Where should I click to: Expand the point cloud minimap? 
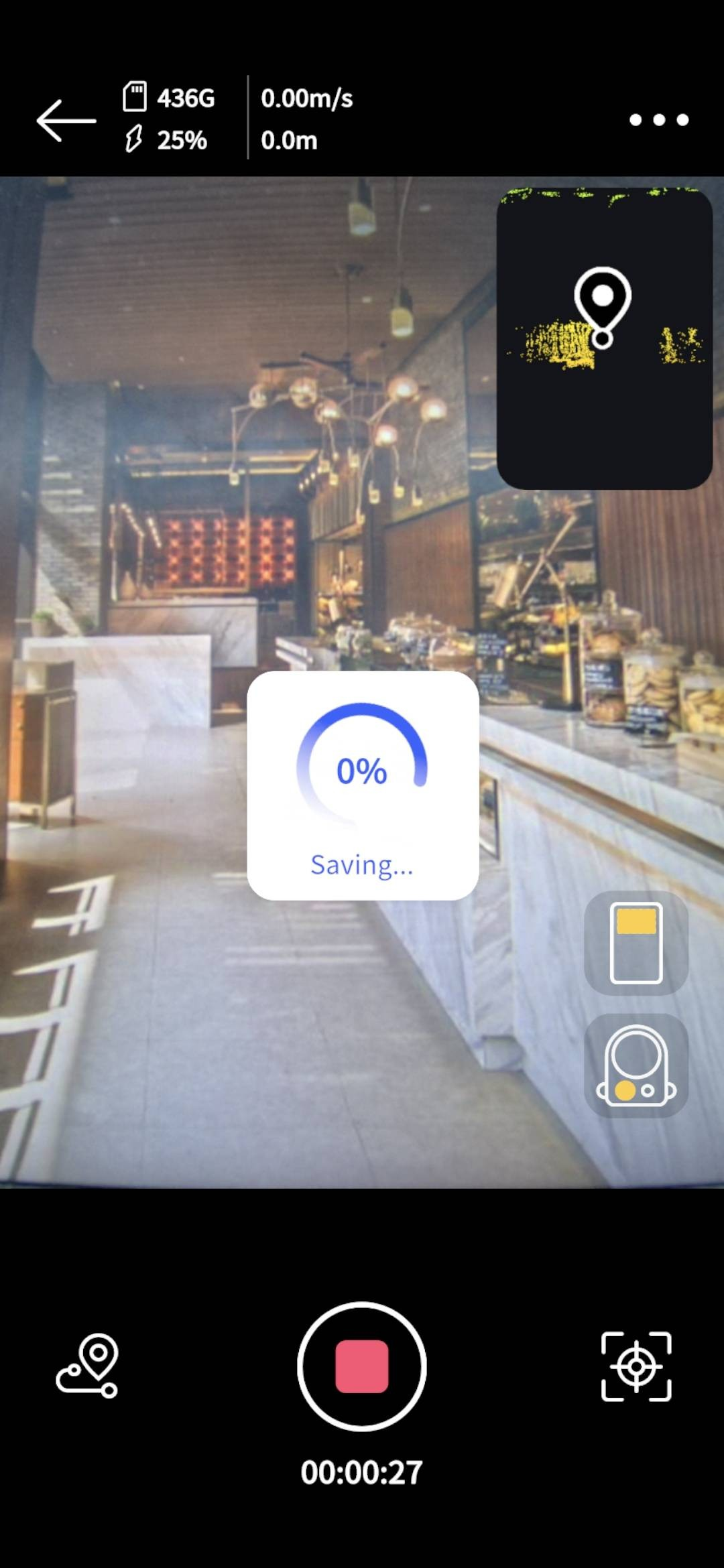(605, 339)
